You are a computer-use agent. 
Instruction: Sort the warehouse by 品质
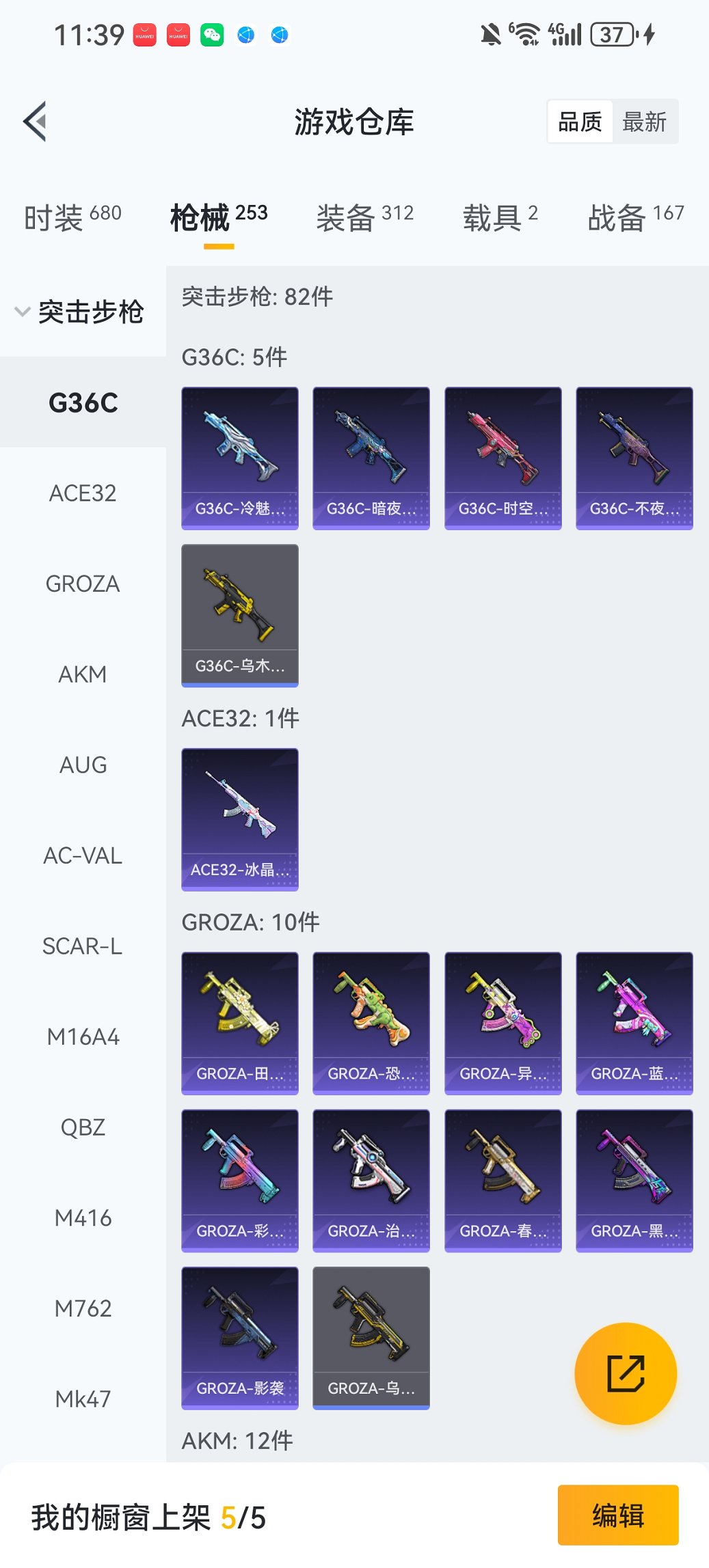pos(580,122)
